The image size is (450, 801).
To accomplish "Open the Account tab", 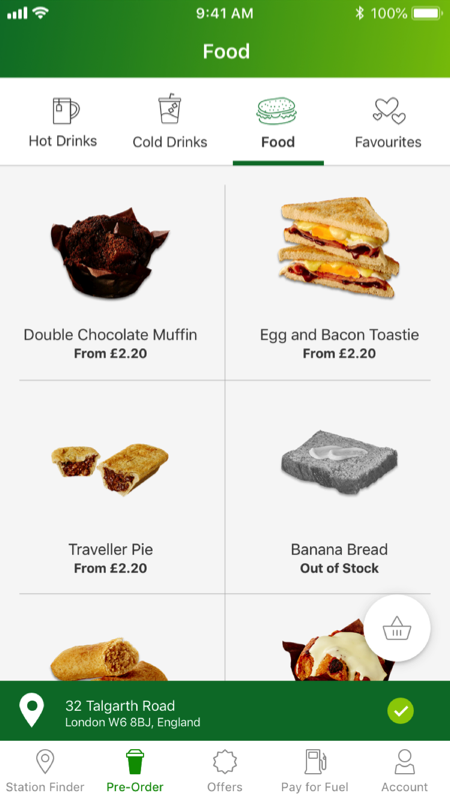I will click(405, 771).
